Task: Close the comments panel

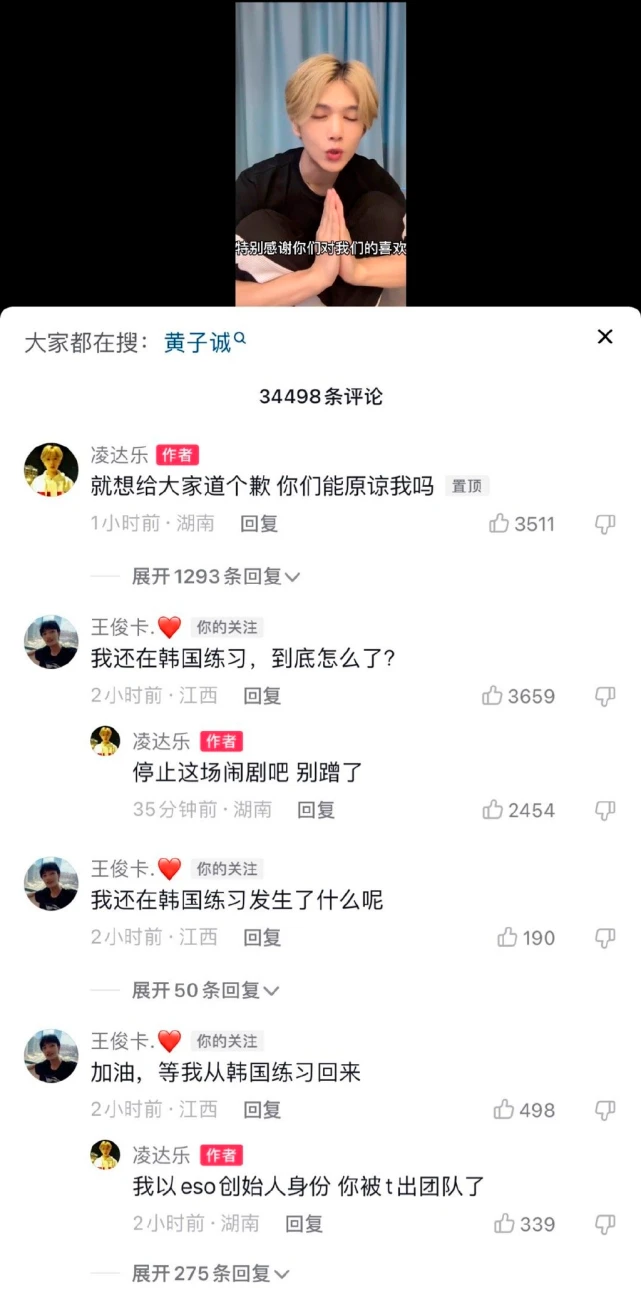Action: tap(604, 337)
